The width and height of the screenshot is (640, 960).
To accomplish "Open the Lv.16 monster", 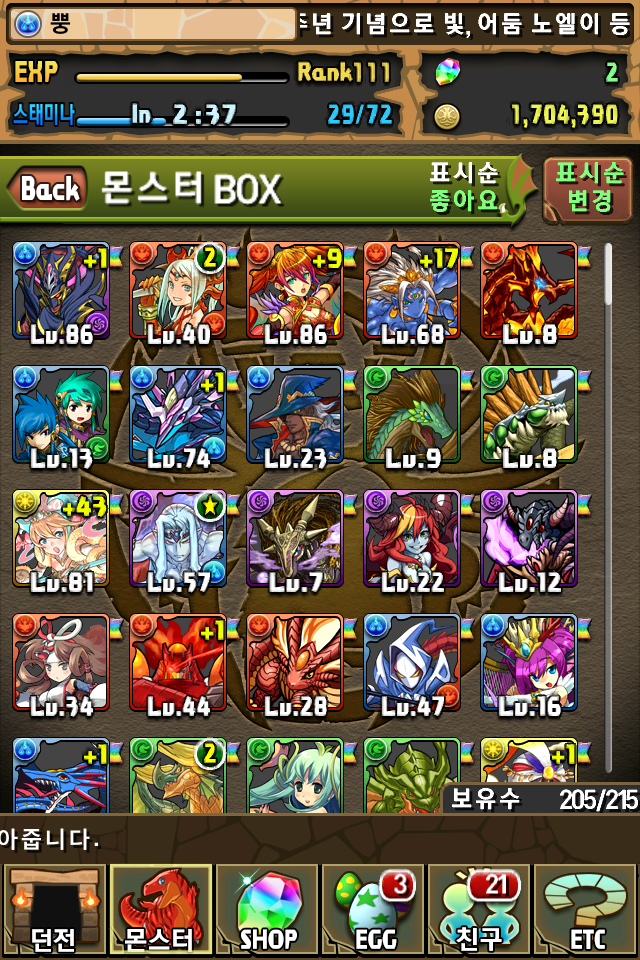I will 529,663.
